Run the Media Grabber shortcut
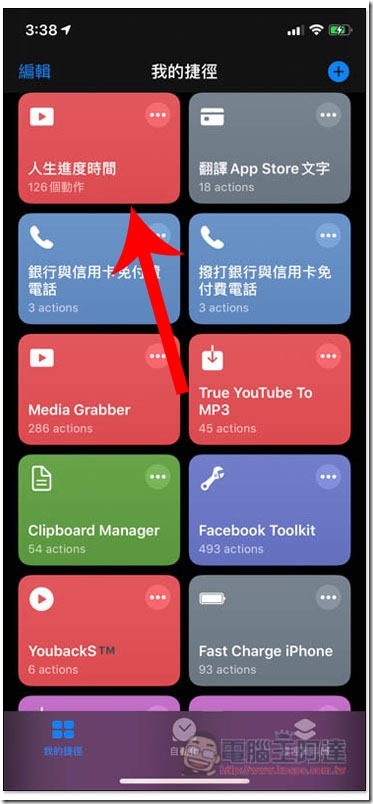 click(x=99, y=390)
